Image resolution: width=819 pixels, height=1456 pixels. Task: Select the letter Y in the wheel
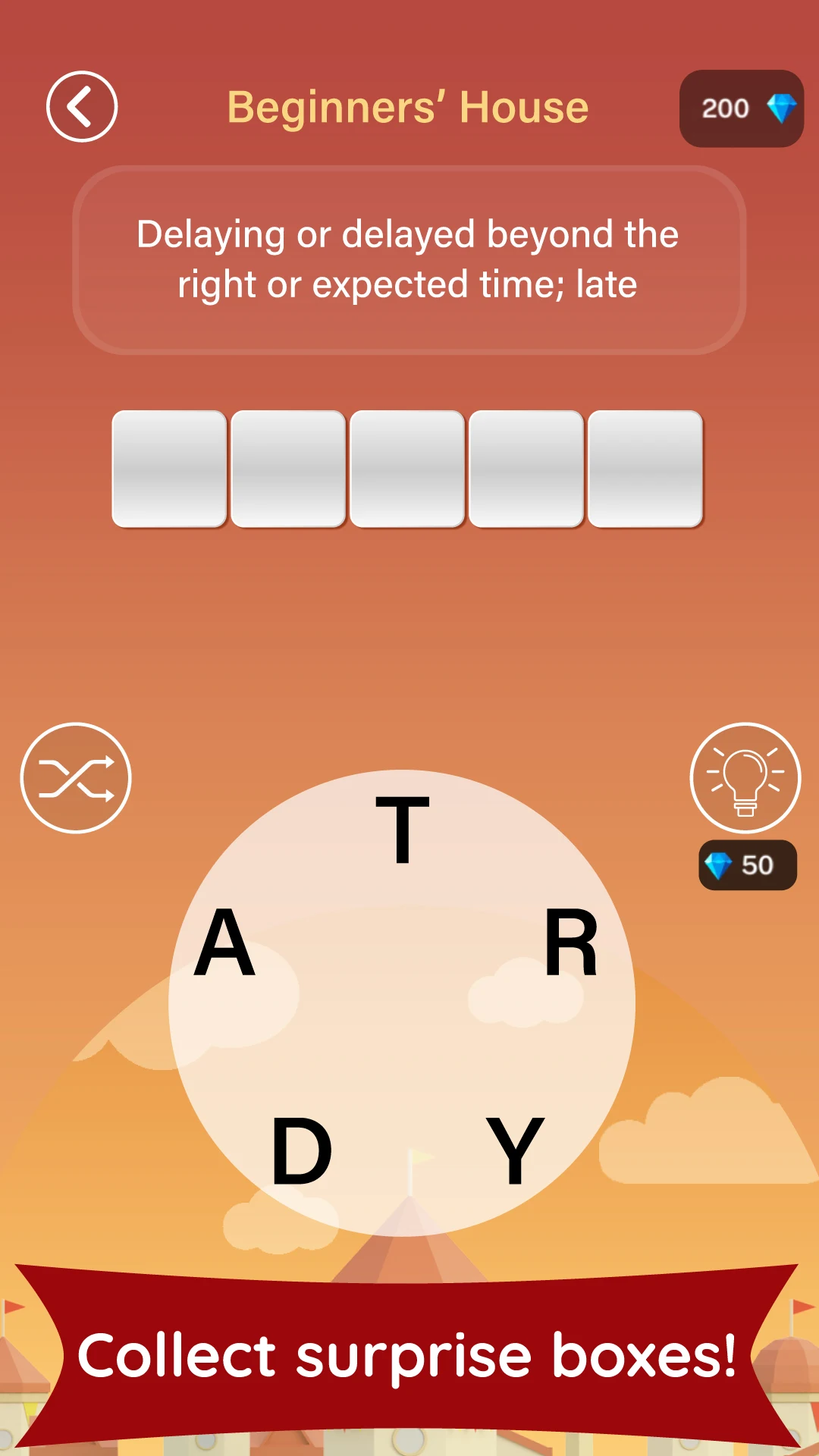(x=515, y=1150)
